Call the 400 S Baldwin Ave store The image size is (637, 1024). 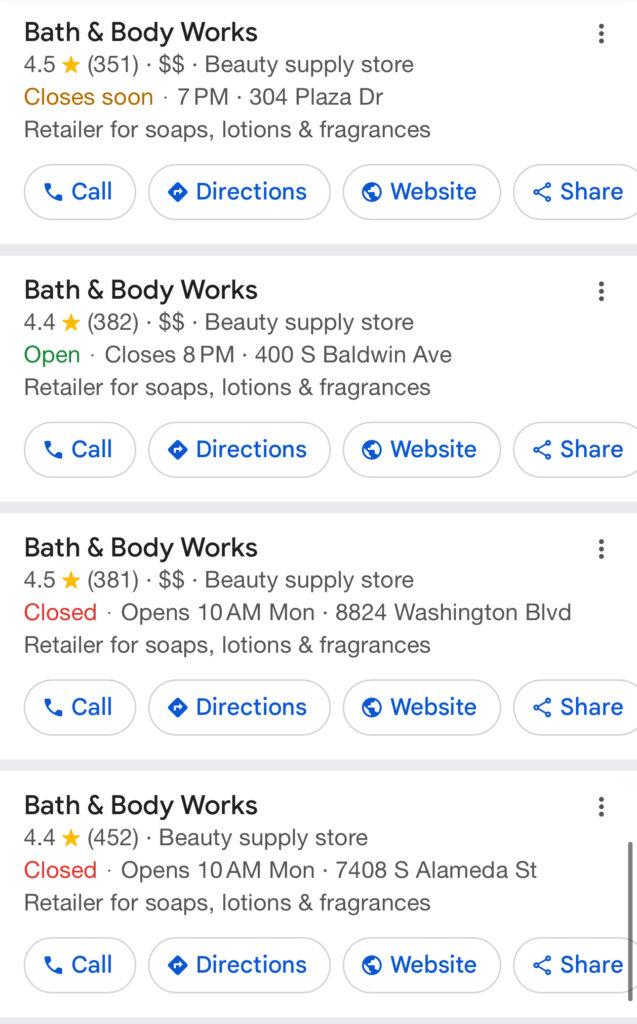pyautogui.click(x=79, y=450)
